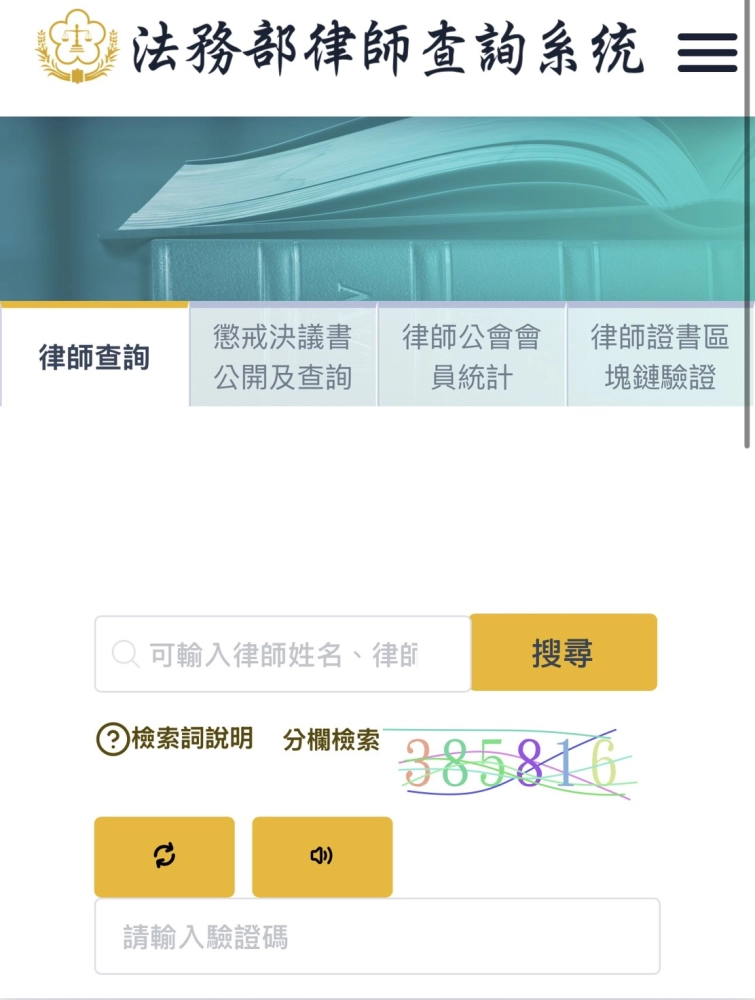Screen dimensions: 755x1000
Task: Go to 律師證書區塊鏈驗證 tab
Action: pyautogui.click(x=660, y=357)
